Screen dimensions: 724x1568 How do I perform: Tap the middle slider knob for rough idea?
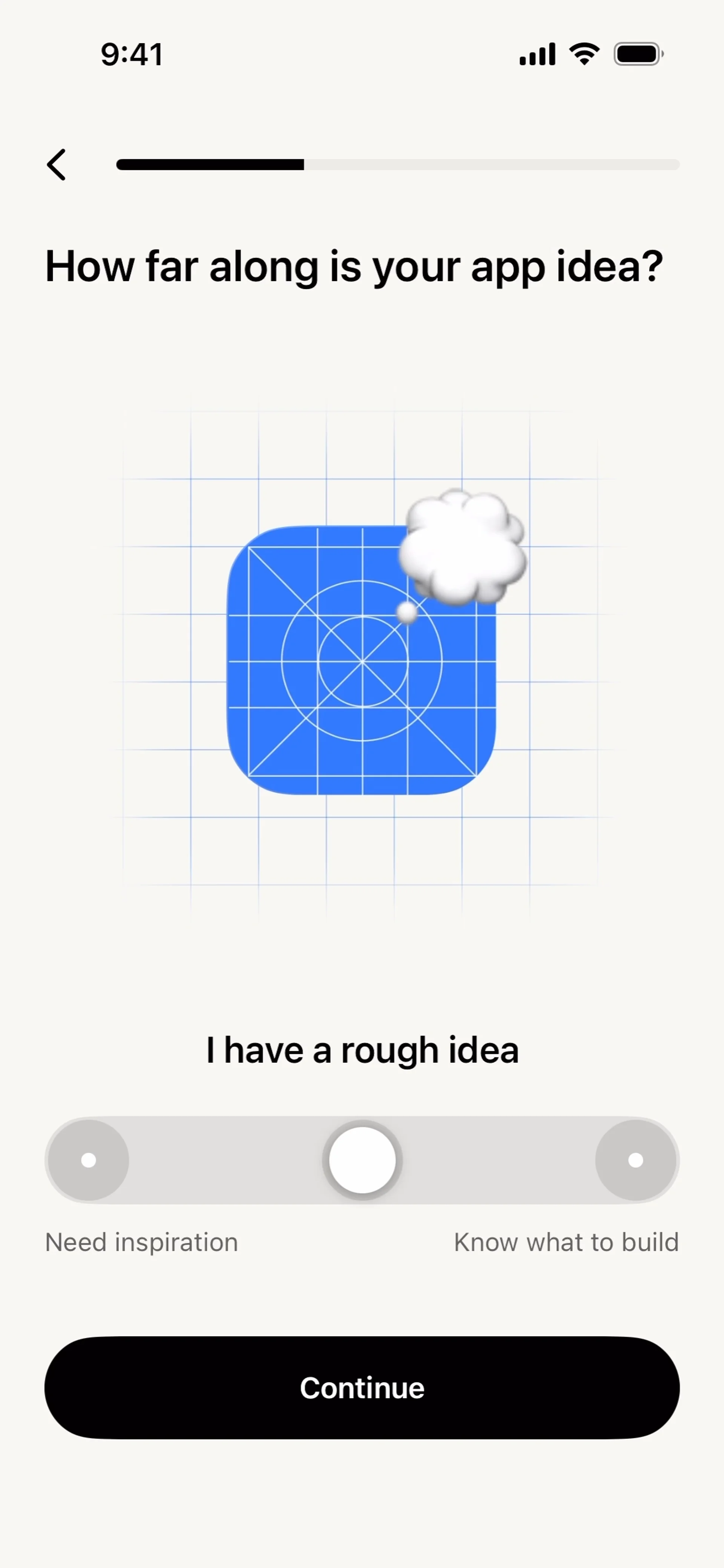362,1160
